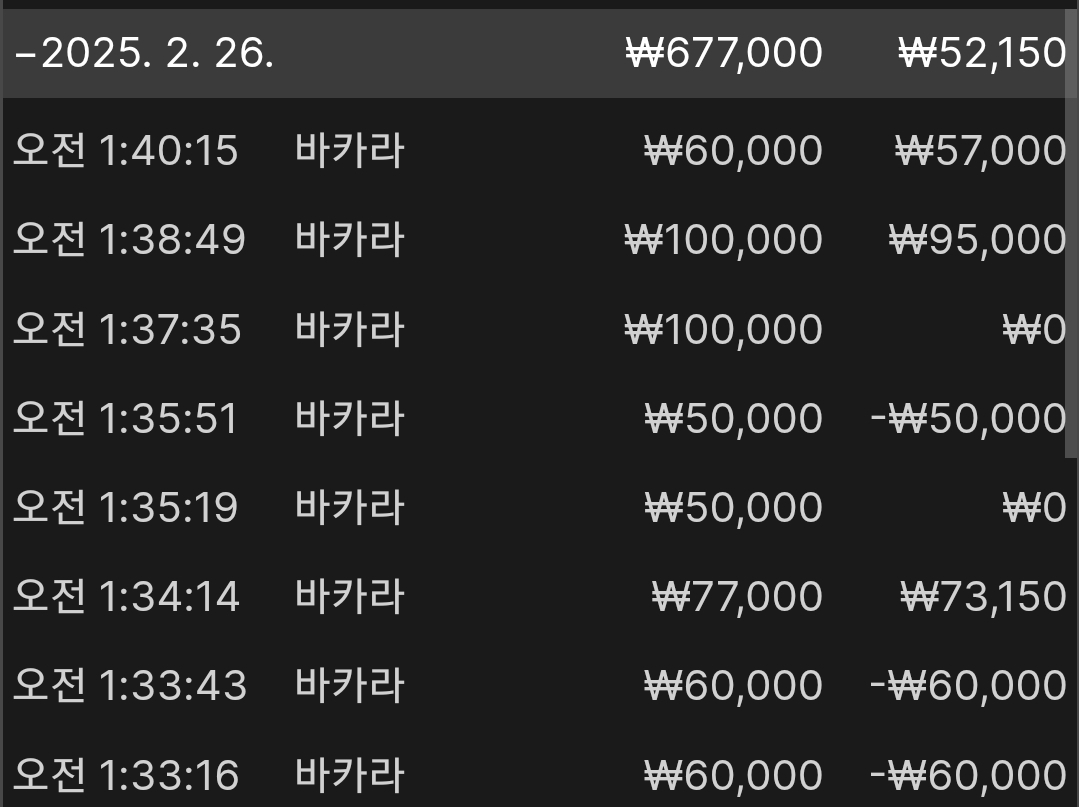Screen dimensions: 1079x807
Task: Open the 오전 1:33:43 바카라 record
Action: pyautogui.click(x=538, y=686)
